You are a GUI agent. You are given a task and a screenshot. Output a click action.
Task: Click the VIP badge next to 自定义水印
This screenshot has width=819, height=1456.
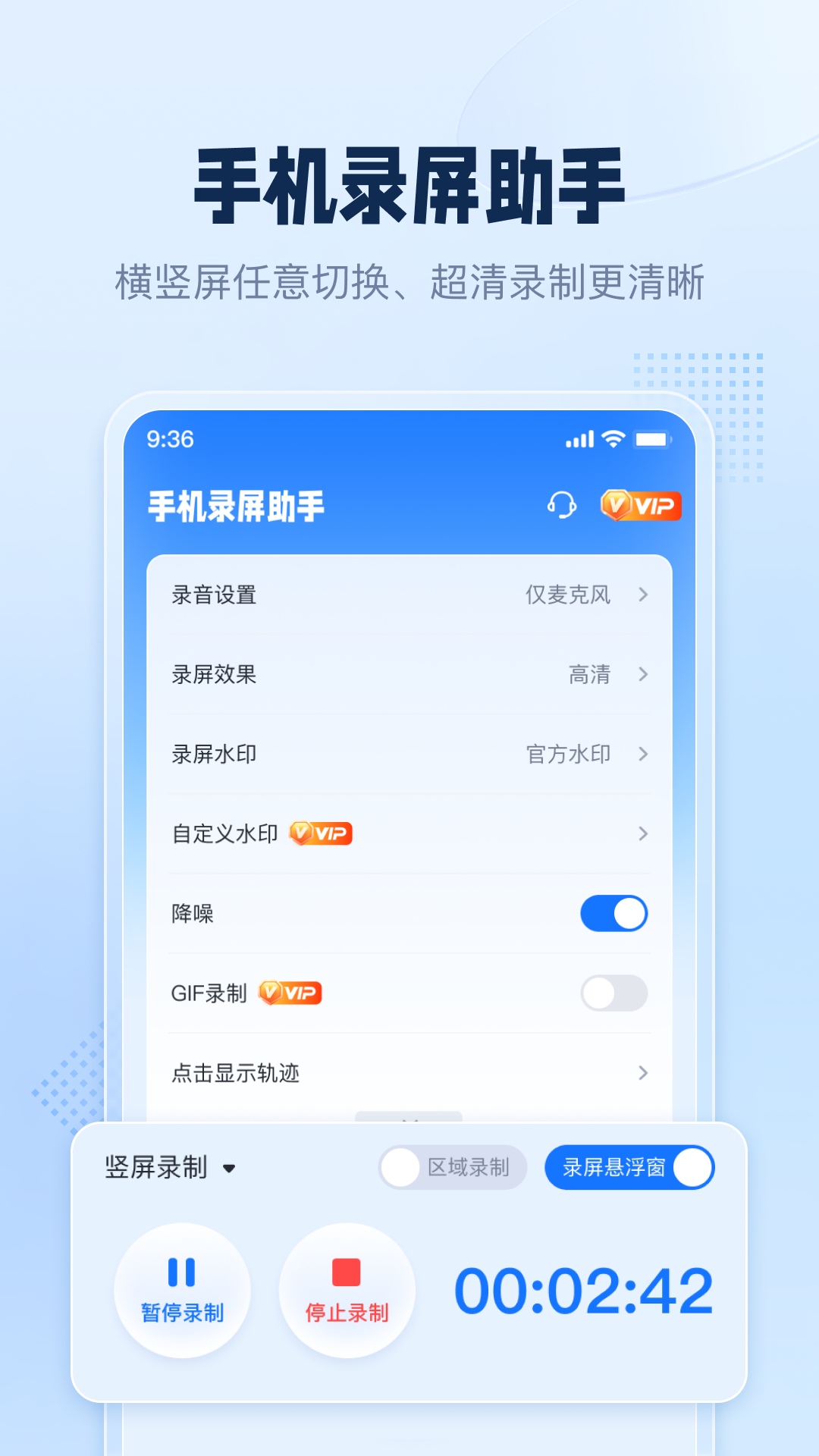[322, 833]
